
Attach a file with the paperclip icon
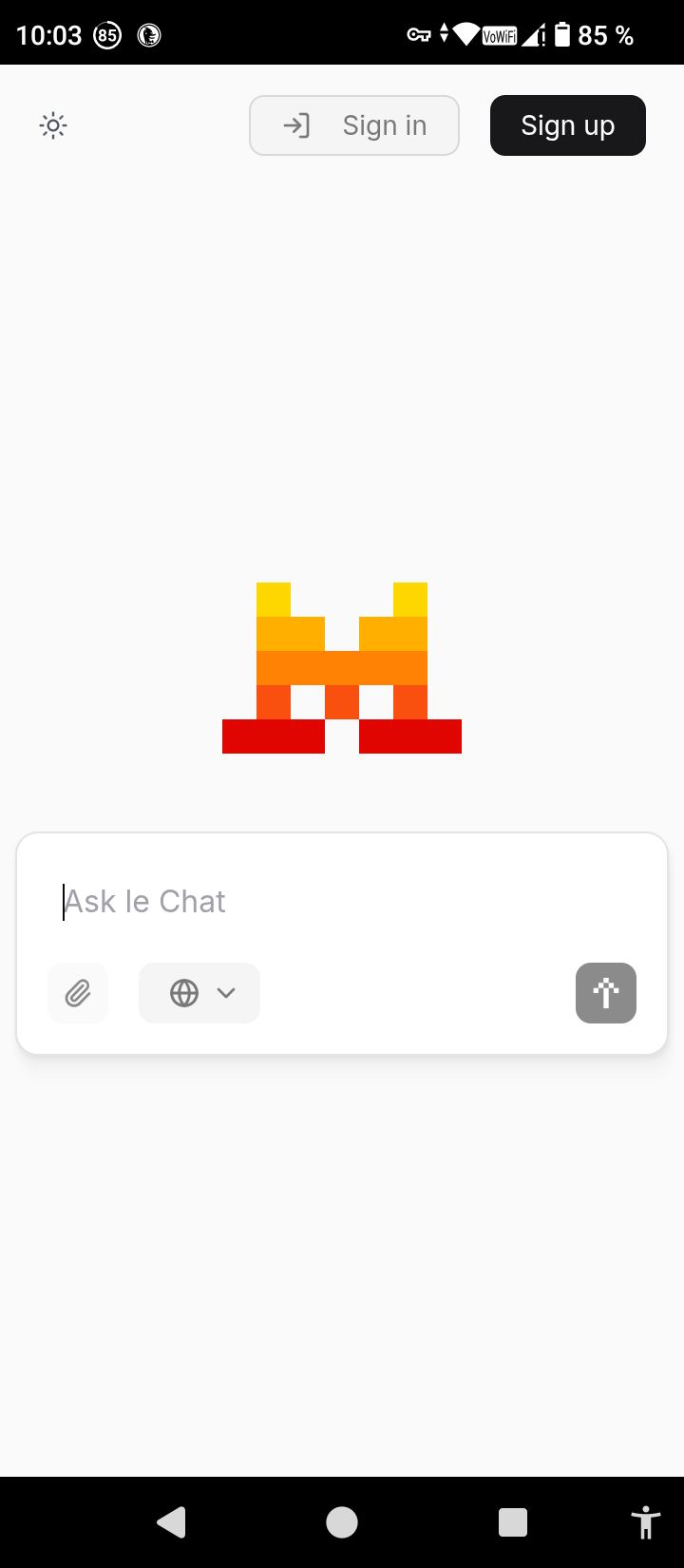pos(78,993)
